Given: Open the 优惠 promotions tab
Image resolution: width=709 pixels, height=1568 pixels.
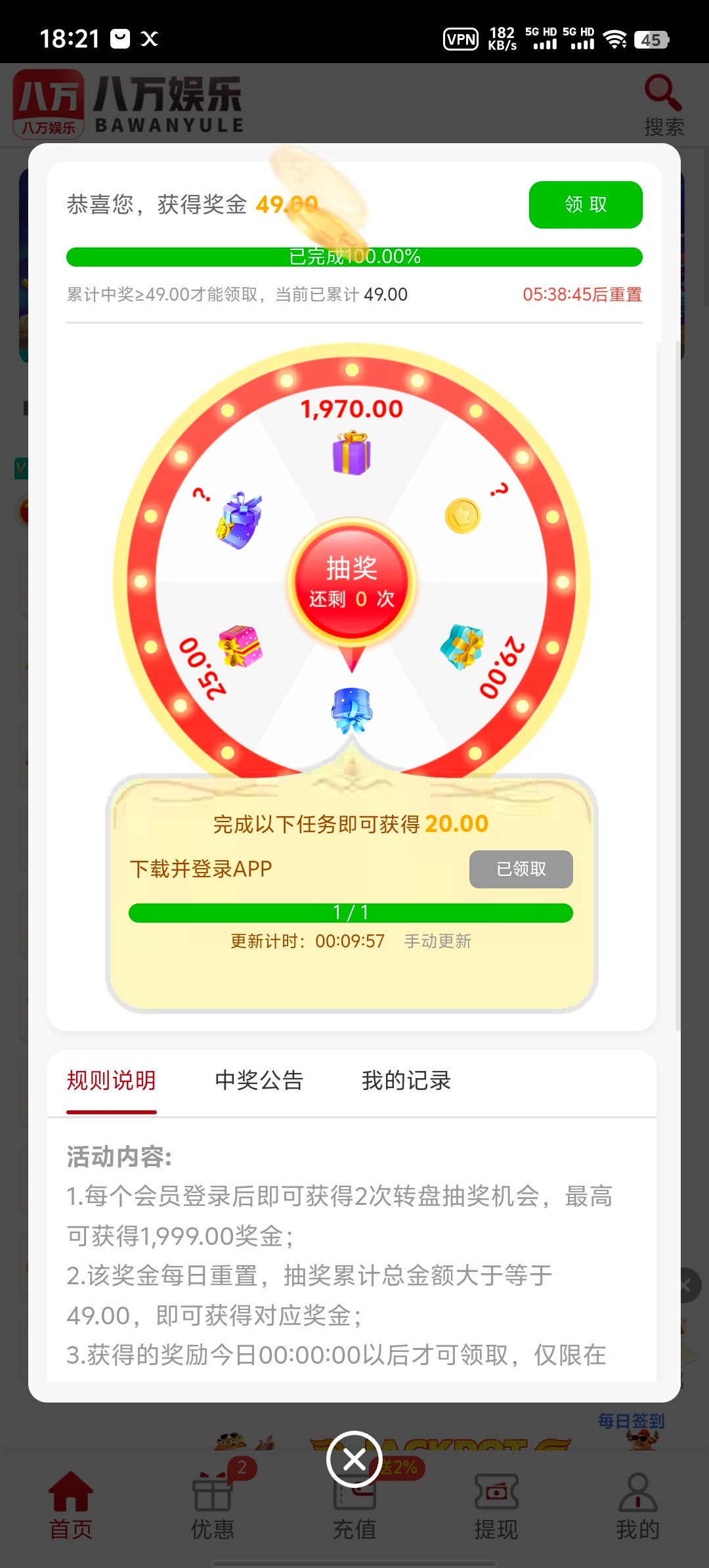Looking at the screenshot, I should pyautogui.click(x=213, y=1505).
